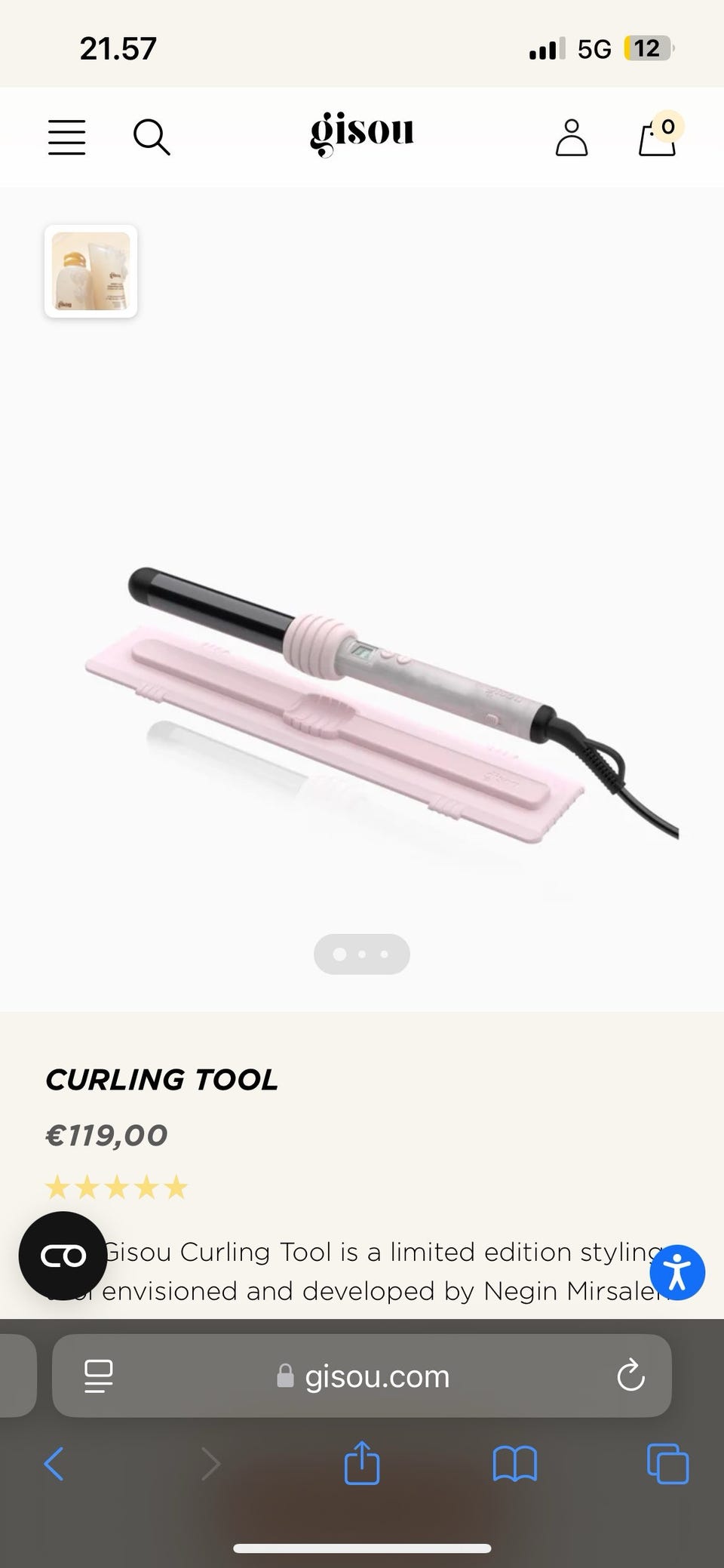Tap the image carousel page indicator
Screen dimensions: 724x1568
(362, 955)
